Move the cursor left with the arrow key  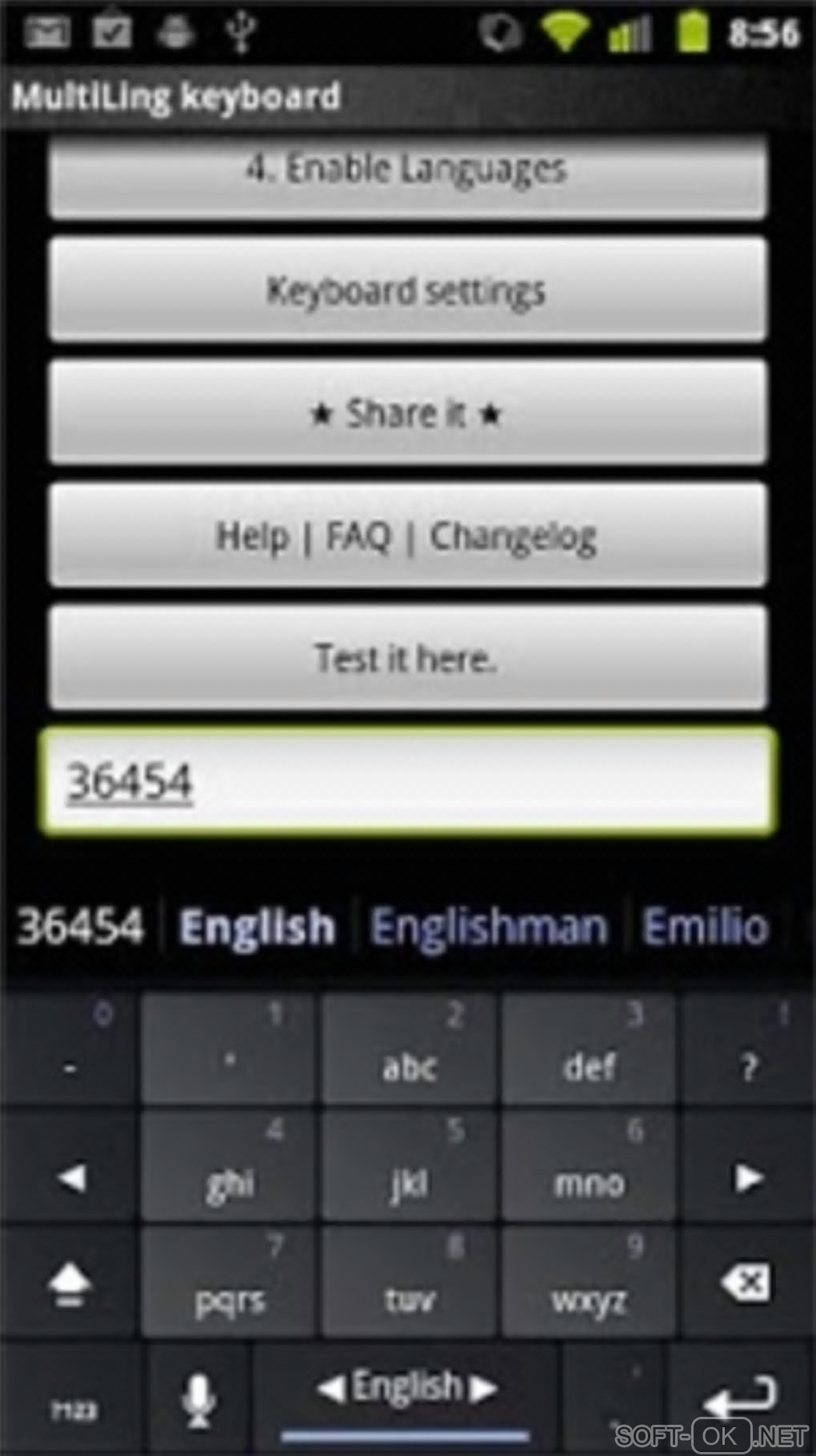pos(71,1177)
